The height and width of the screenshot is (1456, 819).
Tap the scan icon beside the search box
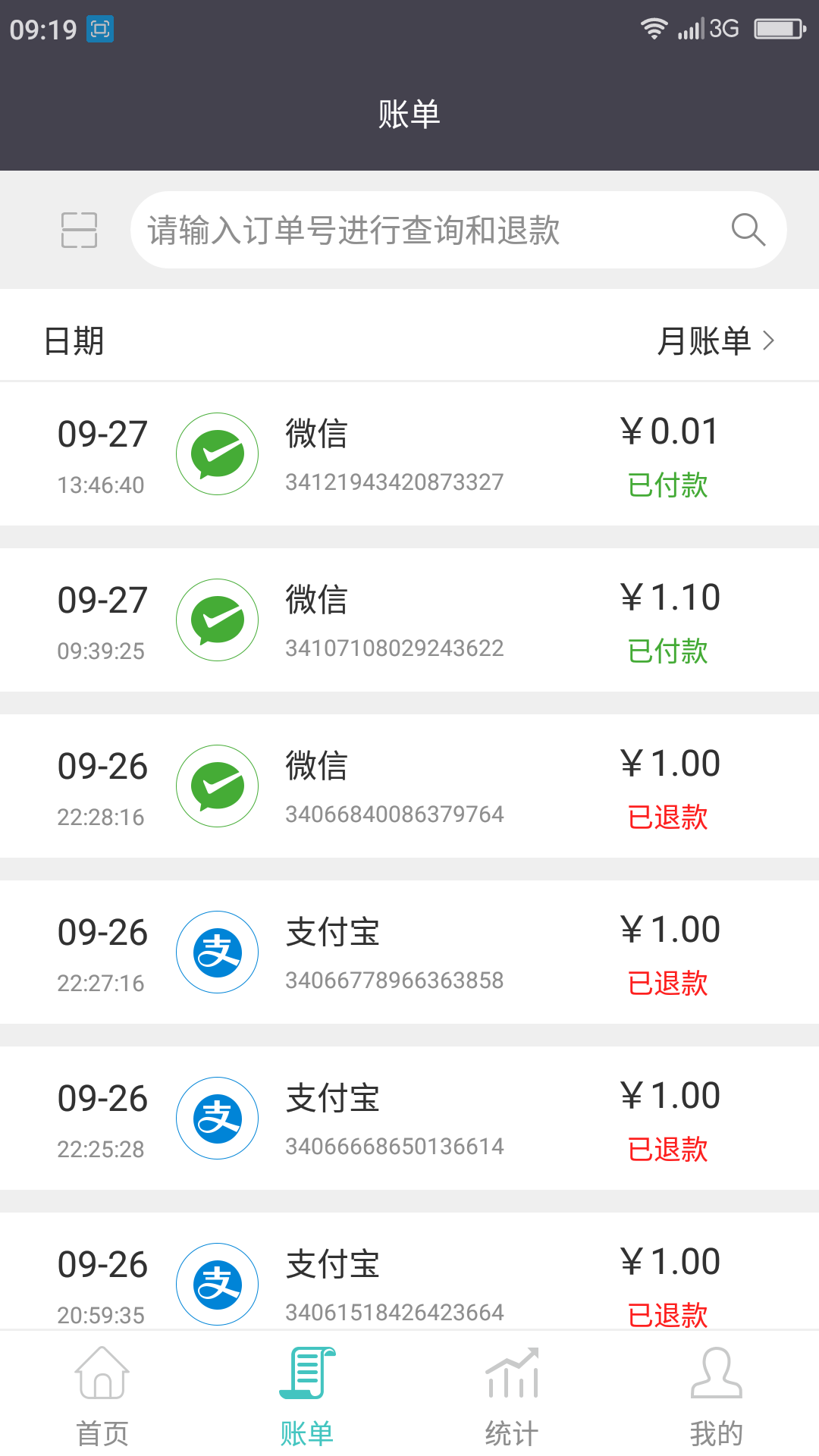tap(79, 230)
